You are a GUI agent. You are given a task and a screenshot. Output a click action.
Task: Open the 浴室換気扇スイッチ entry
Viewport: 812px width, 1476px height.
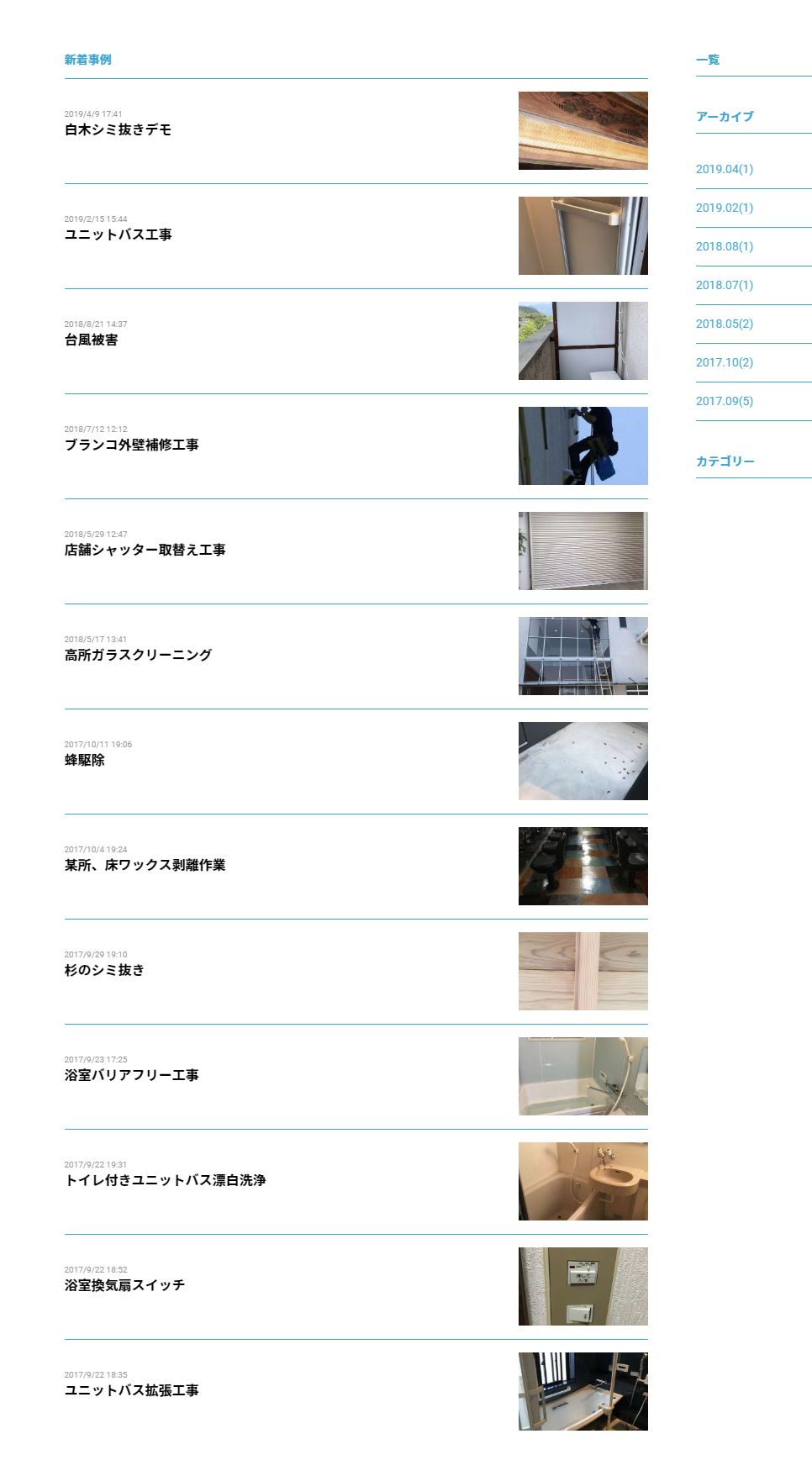coord(124,1285)
